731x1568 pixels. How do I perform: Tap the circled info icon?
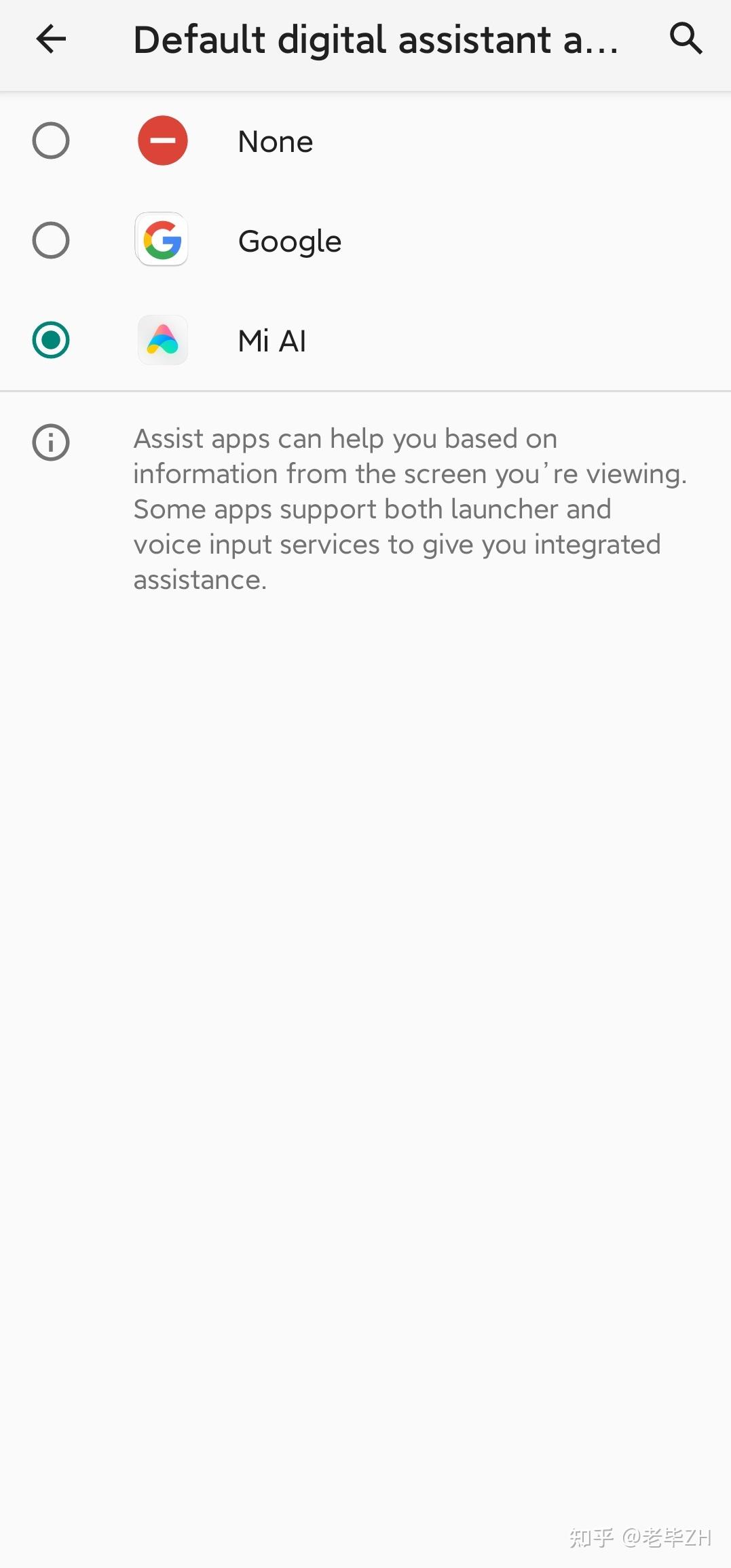pos(51,442)
